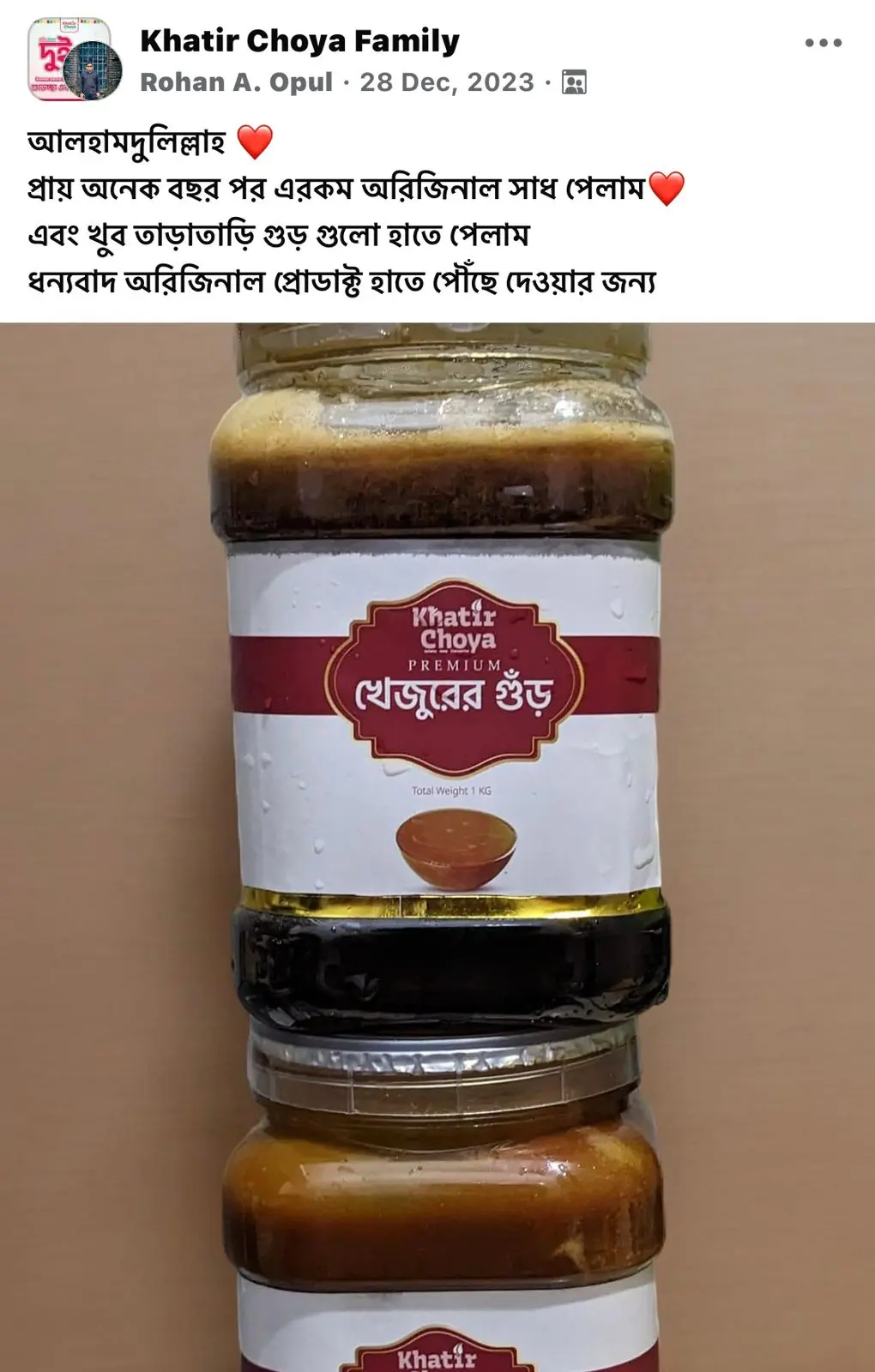Click the heart emoji ending the second line
The height and width of the screenshot is (1372, 875).
pyautogui.click(x=667, y=188)
